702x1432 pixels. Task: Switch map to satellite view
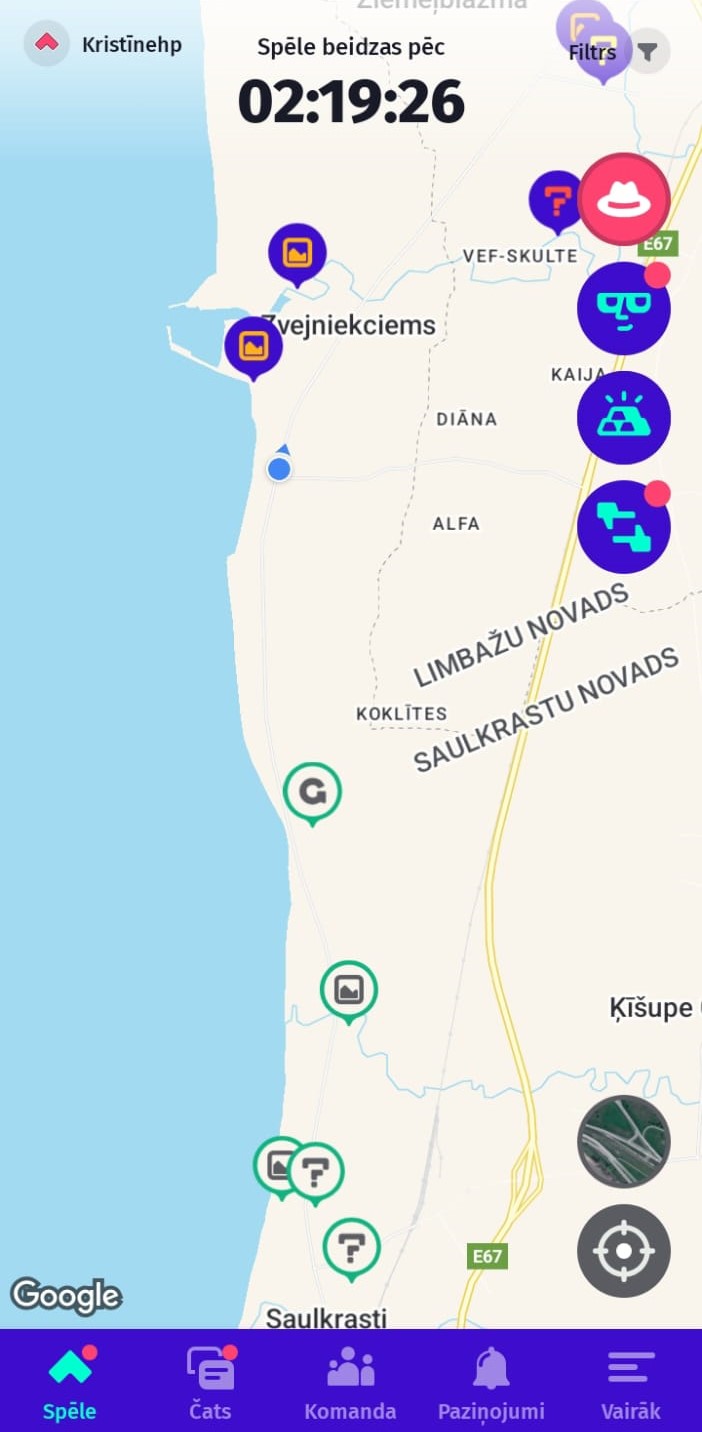[624, 1142]
